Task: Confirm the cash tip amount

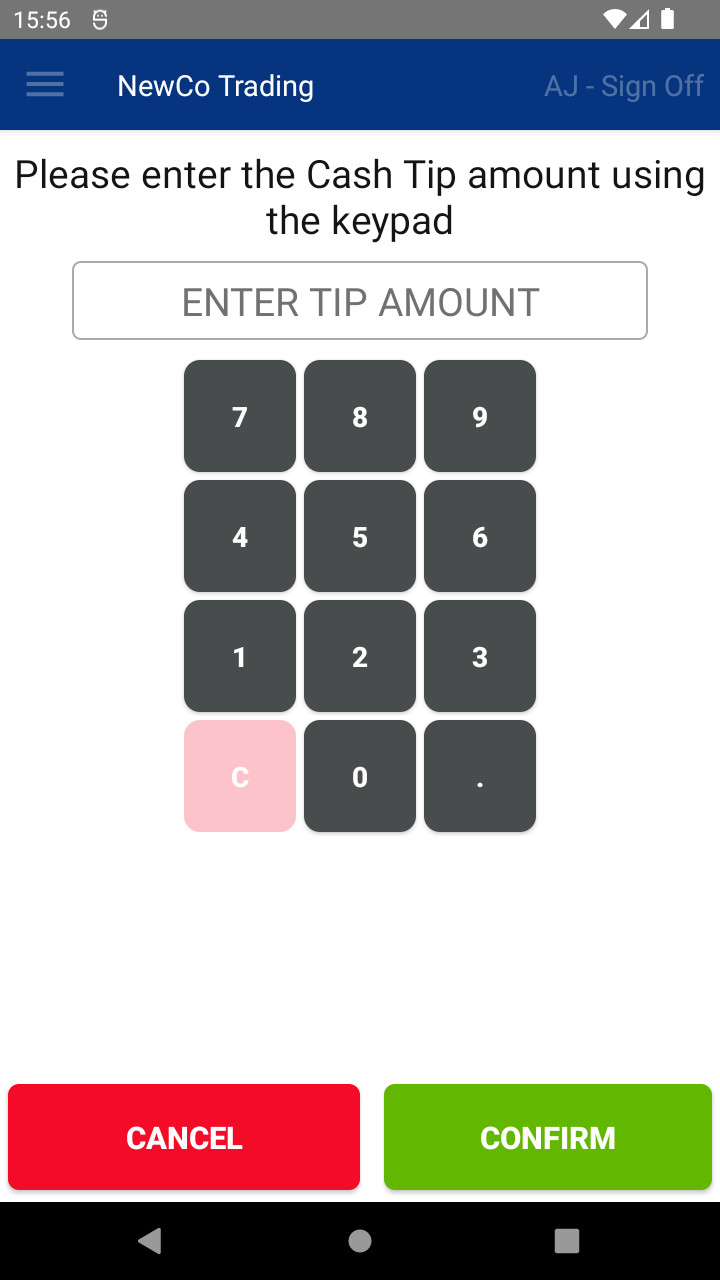Action: coord(548,1137)
